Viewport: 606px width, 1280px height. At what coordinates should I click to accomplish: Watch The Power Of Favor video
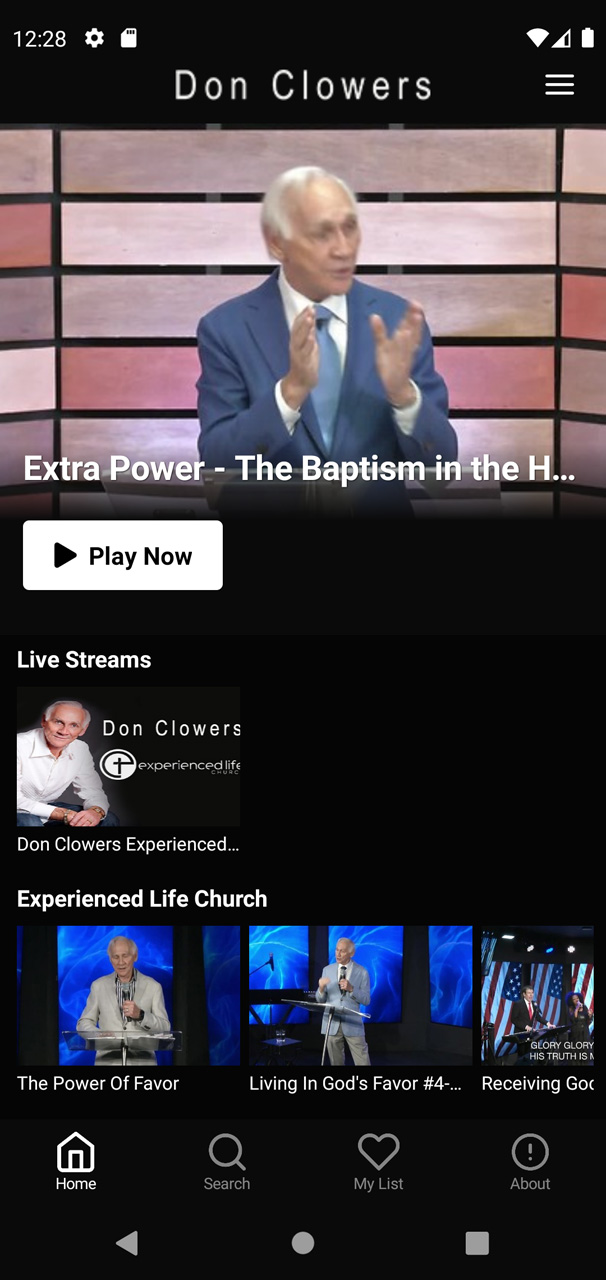pyautogui.click(x=128, y=995)
